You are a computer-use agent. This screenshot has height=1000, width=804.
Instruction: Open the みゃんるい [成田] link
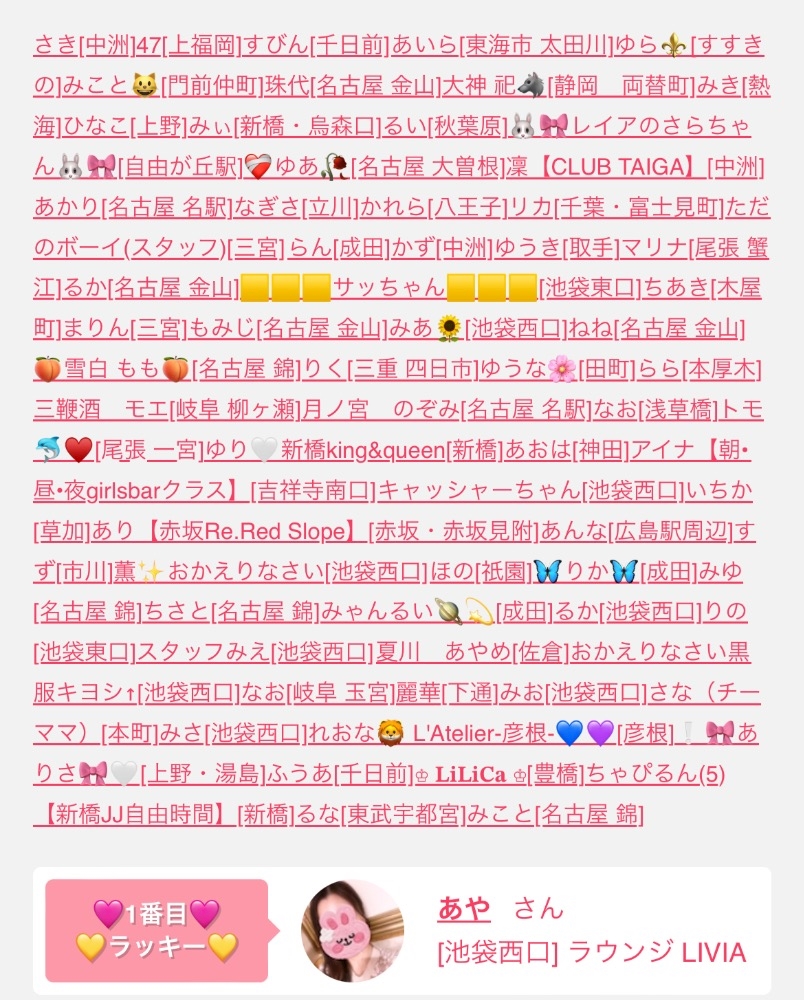coord(436,612)
